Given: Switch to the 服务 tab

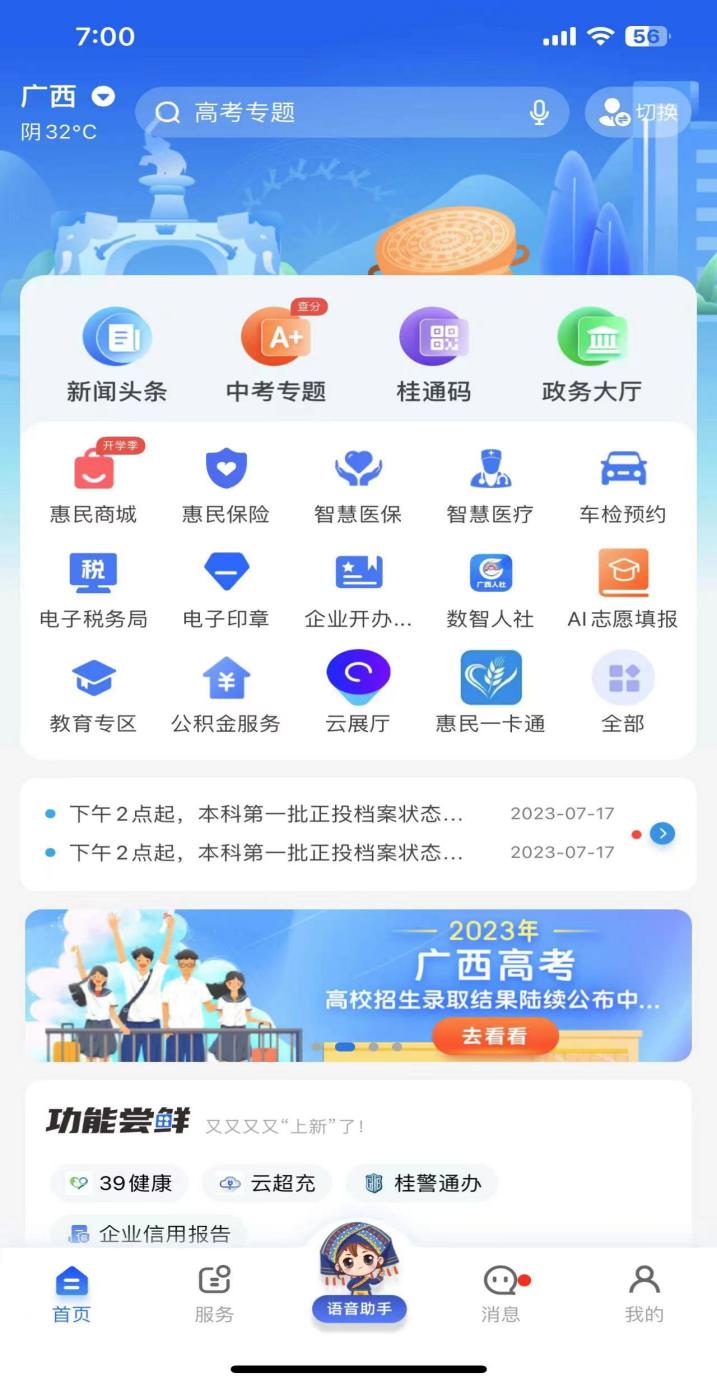Looking at the screenshot, I should pyautogui.click(x=214, y=1293).
